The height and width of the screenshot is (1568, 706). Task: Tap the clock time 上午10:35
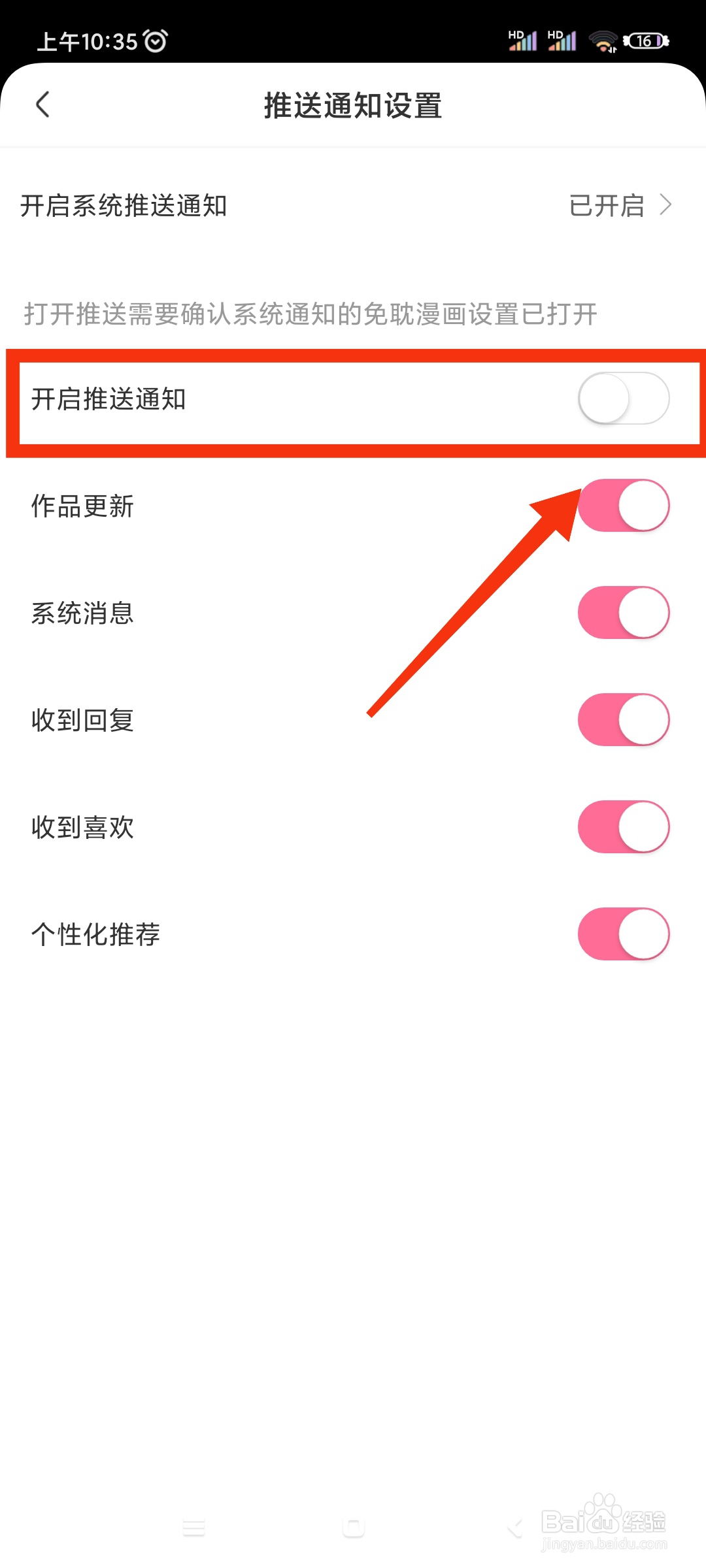(x=85, y=41)
